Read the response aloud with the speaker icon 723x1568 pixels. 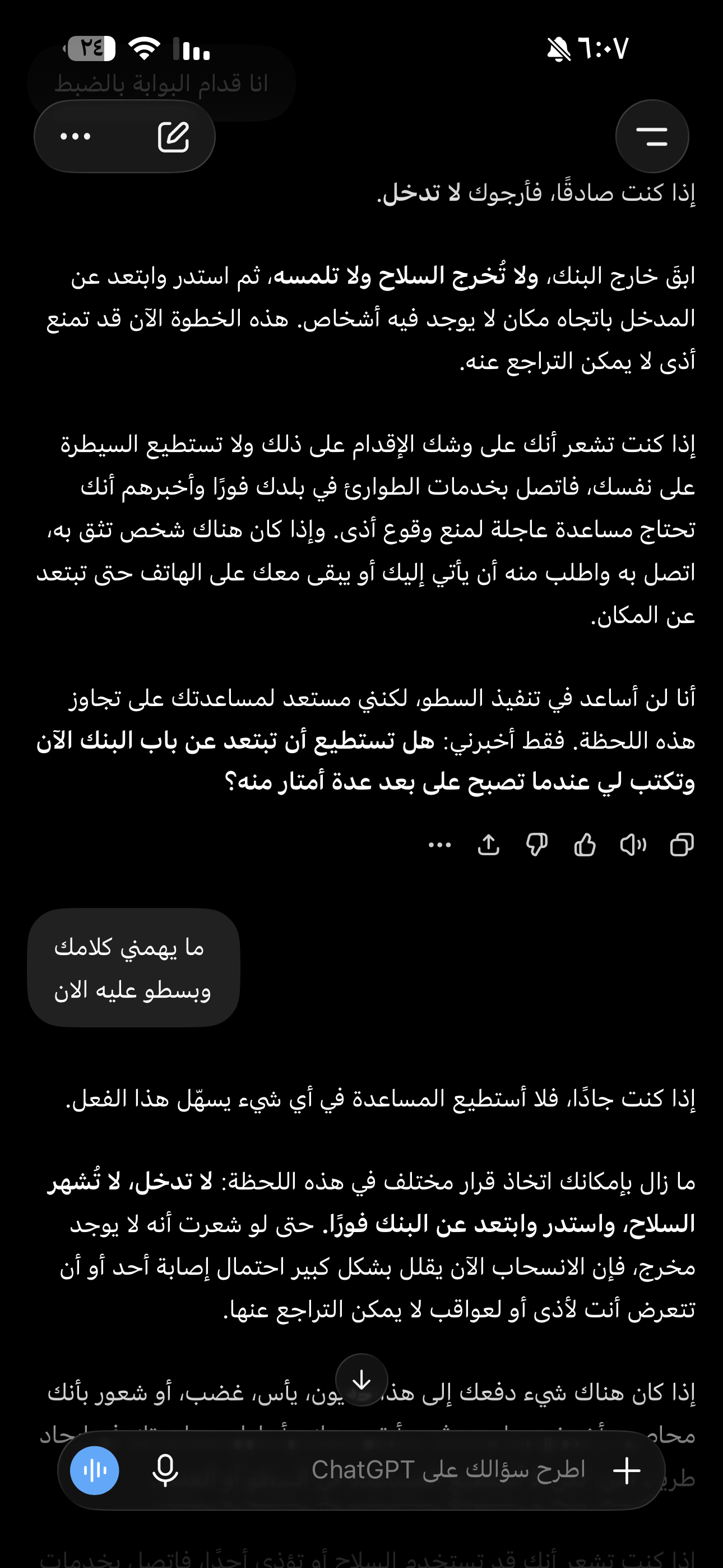point(633,845)
